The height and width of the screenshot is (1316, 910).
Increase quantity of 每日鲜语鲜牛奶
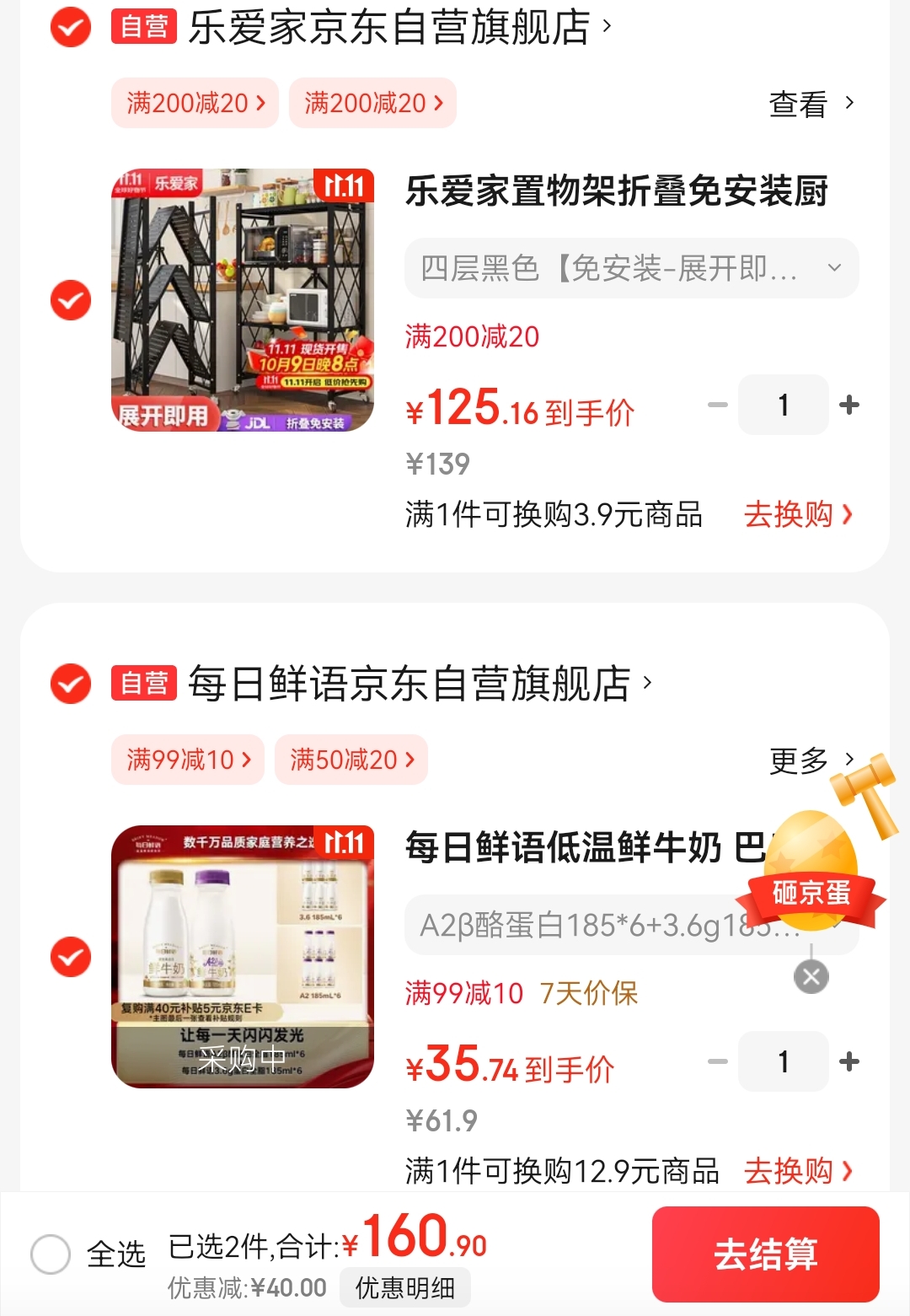click(849, 1062)
